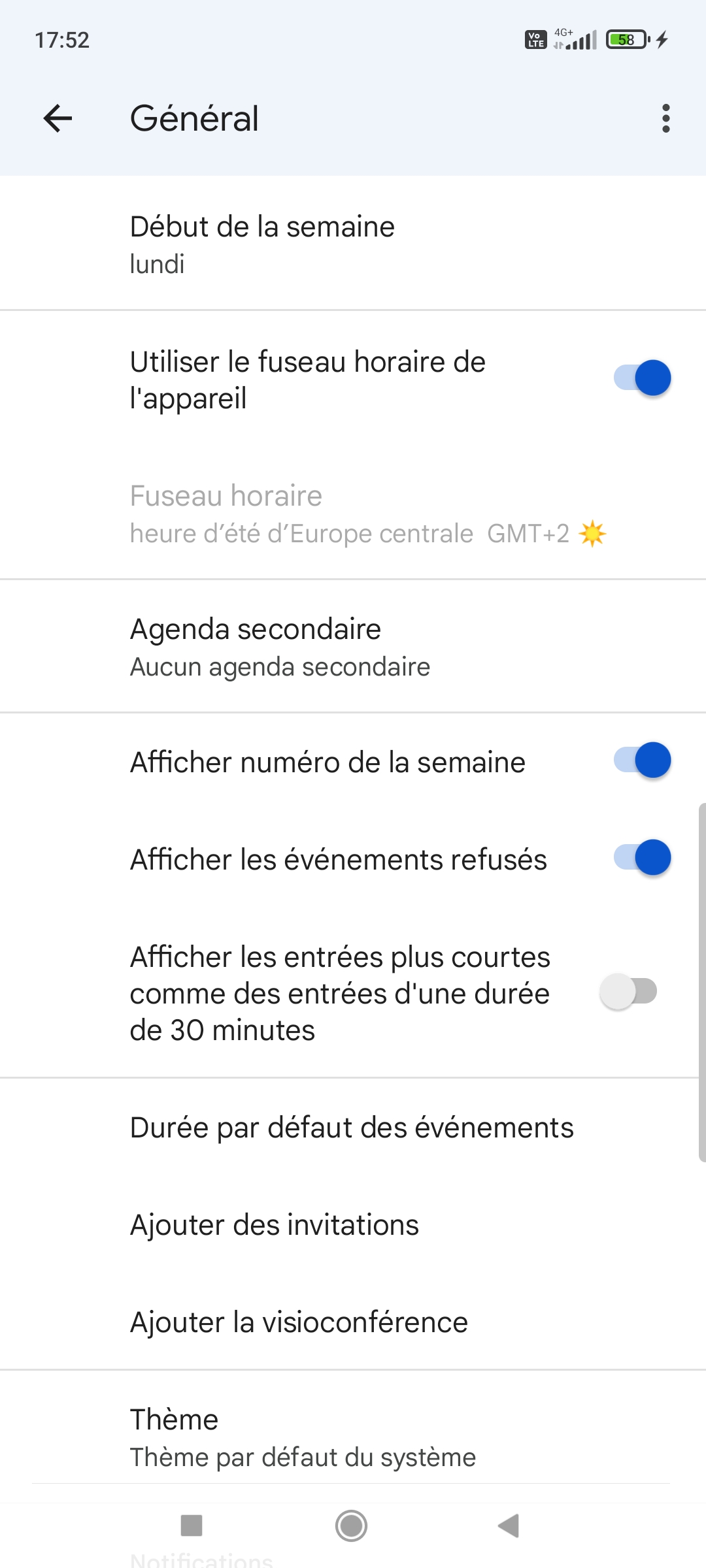Turn off Afficher numéro de la semaine
The height and width of the screenshot is (1568, 706).
click(x=642, y=760)
